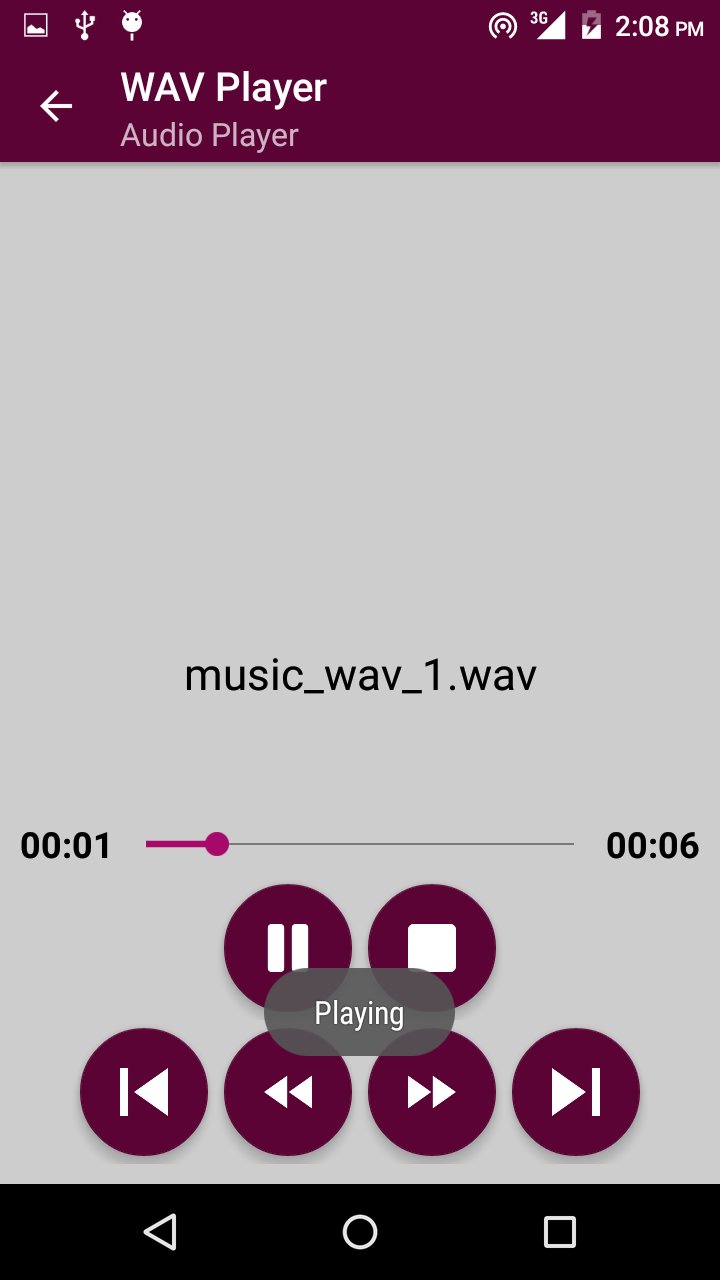Tap the battery charging indicator

click(590, 24)
